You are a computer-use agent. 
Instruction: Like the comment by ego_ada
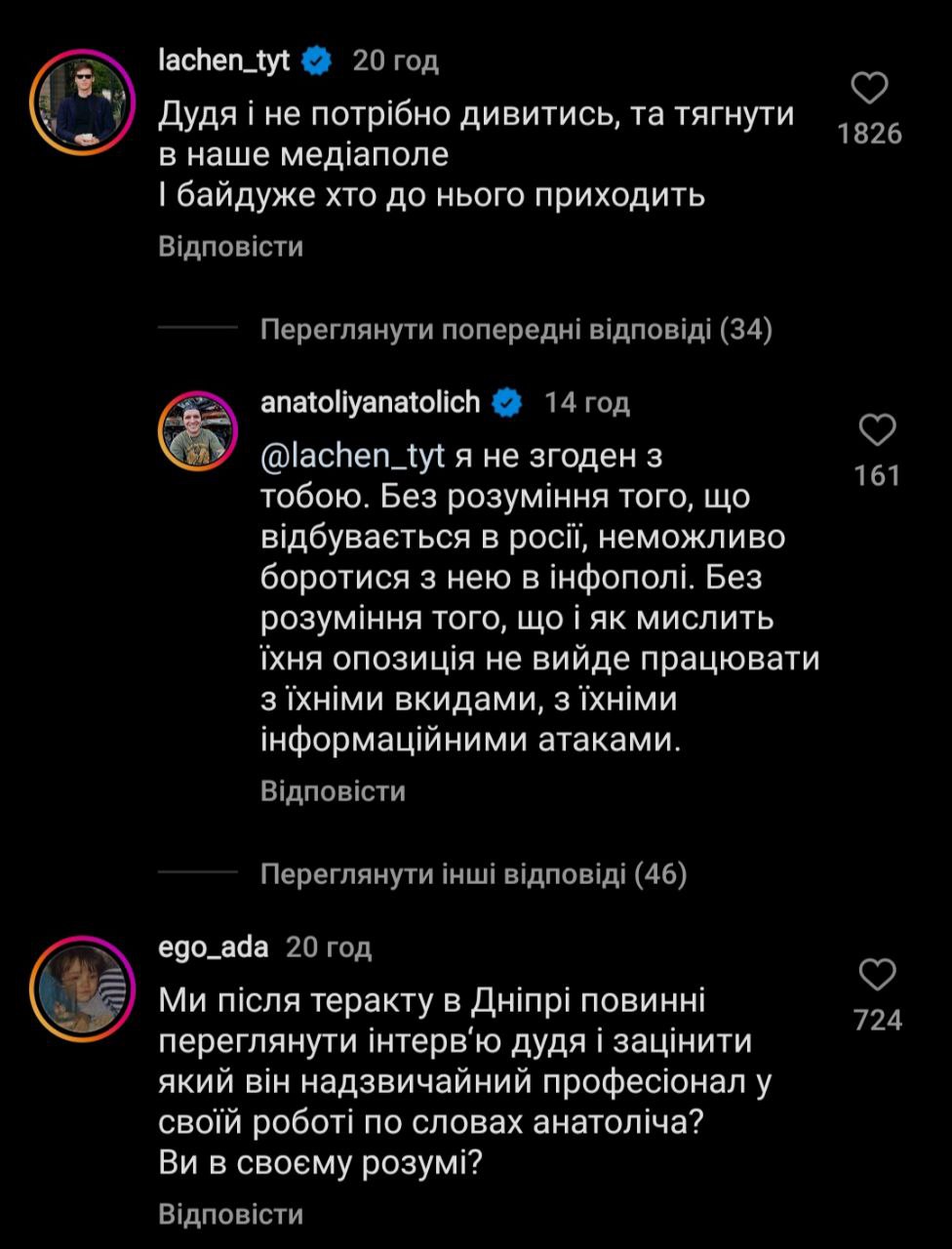[878, 974]
